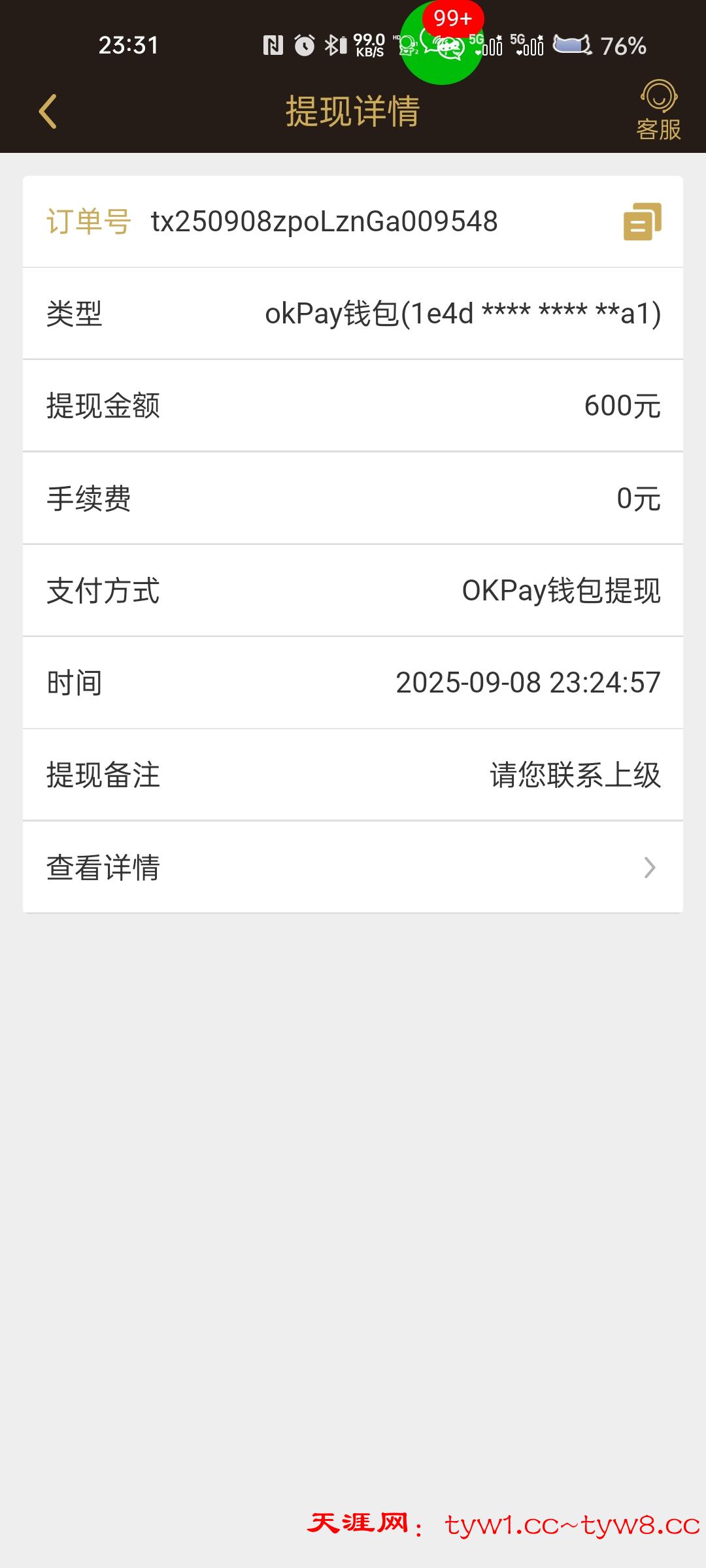This screenshot has height=1568, width=706.
Task: Go back from withdrawal details
Action: pyautogui.click(x=48, y=111)
